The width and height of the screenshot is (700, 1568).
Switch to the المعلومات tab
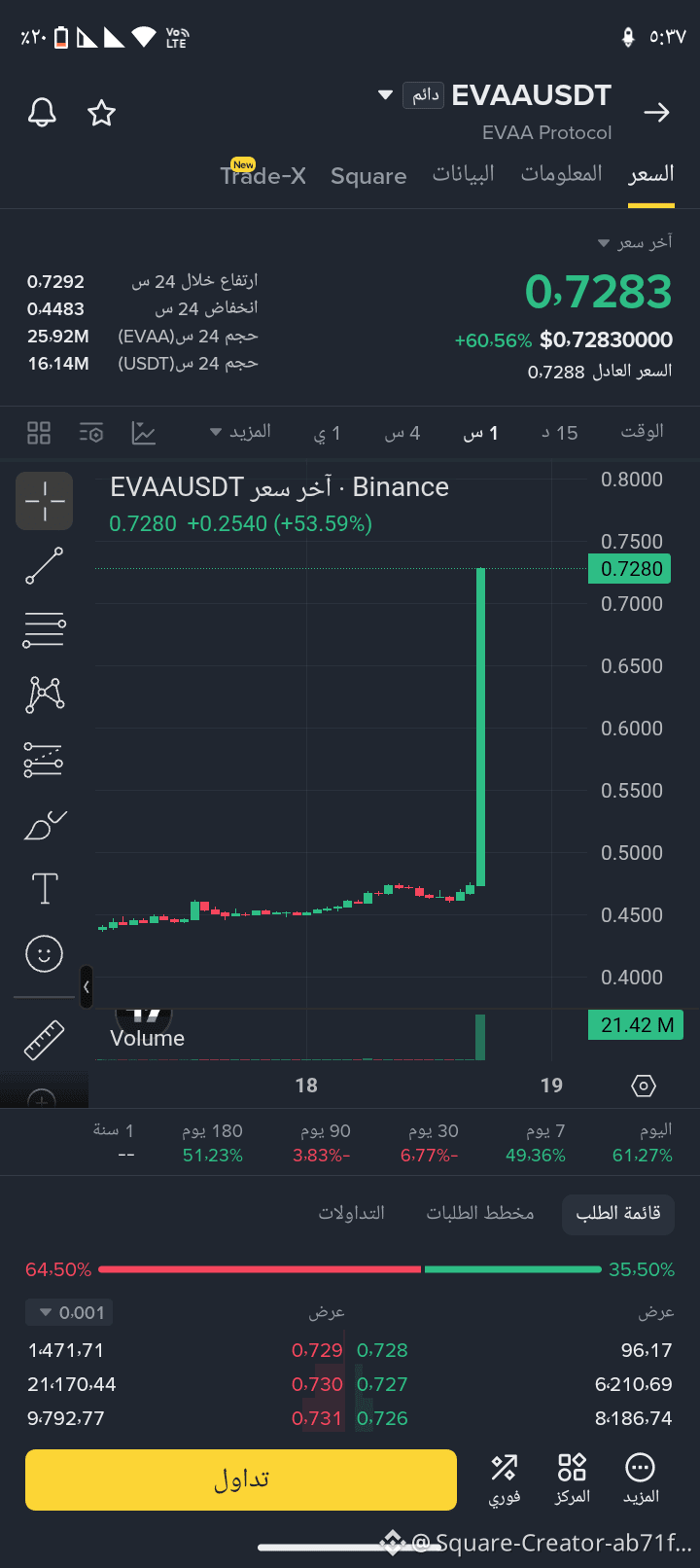tap(562, 174)
